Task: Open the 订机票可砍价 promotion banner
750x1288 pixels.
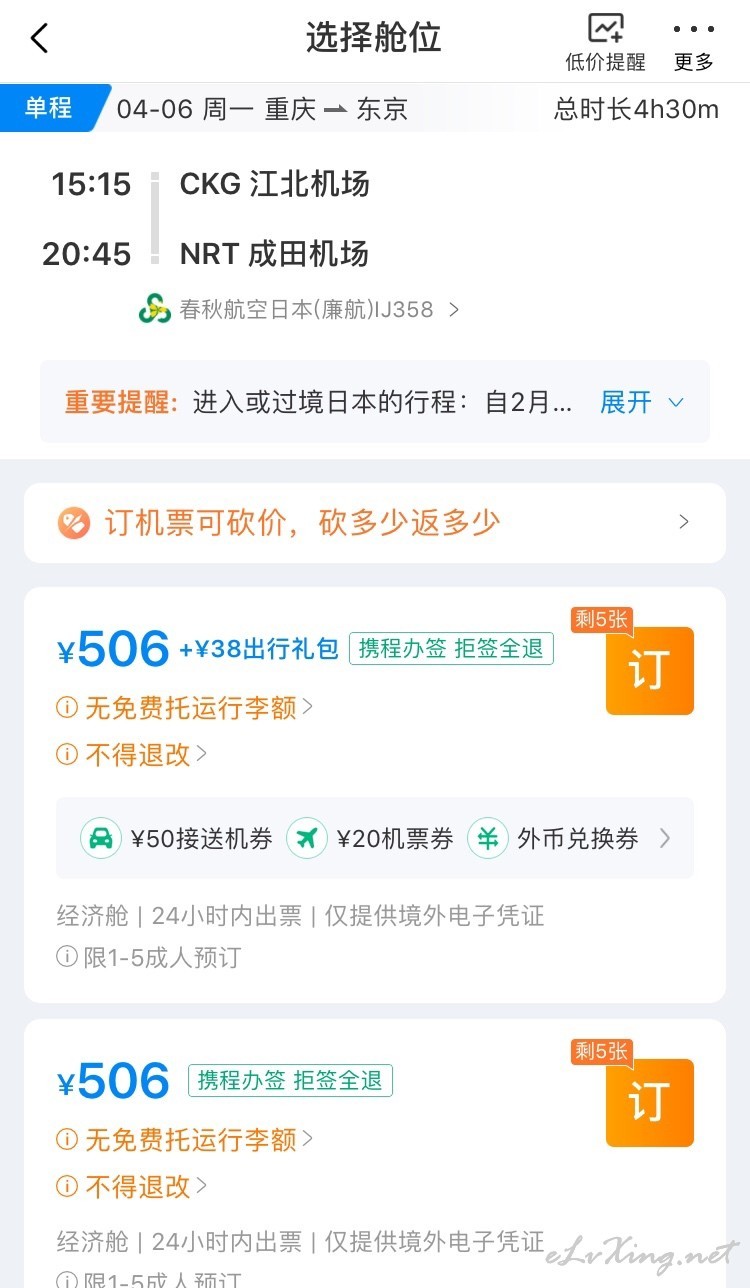Action: pyautogui.click(x=375, y=523)
